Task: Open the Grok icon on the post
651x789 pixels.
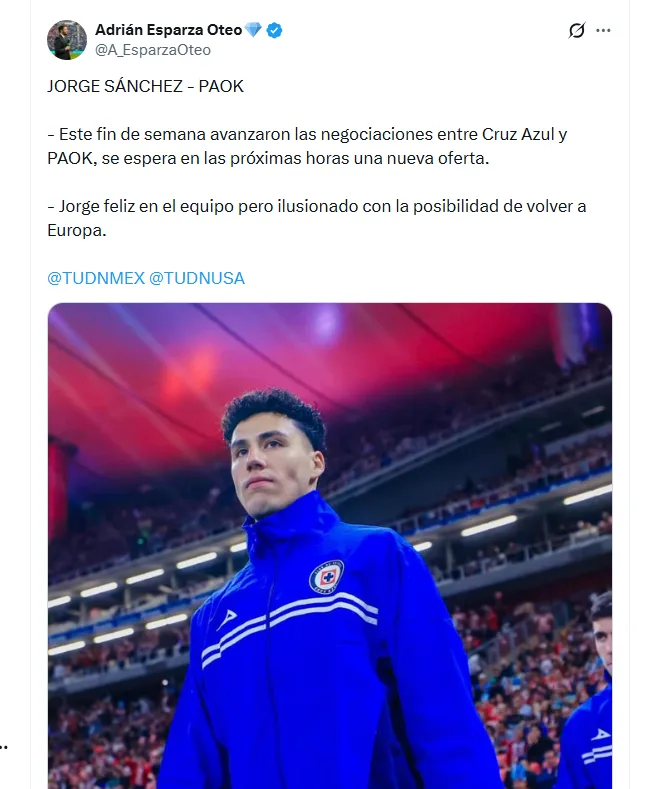Action: coord(576,30)
